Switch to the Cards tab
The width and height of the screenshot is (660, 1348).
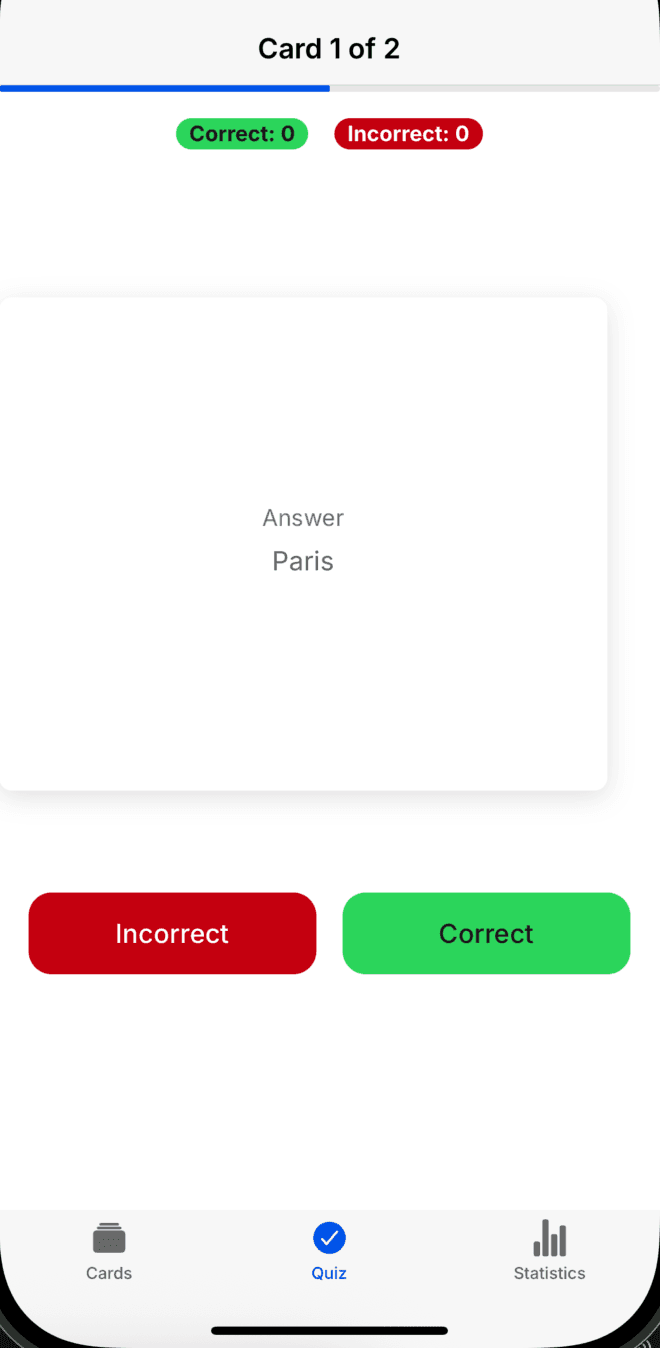tap(109, 1250)
